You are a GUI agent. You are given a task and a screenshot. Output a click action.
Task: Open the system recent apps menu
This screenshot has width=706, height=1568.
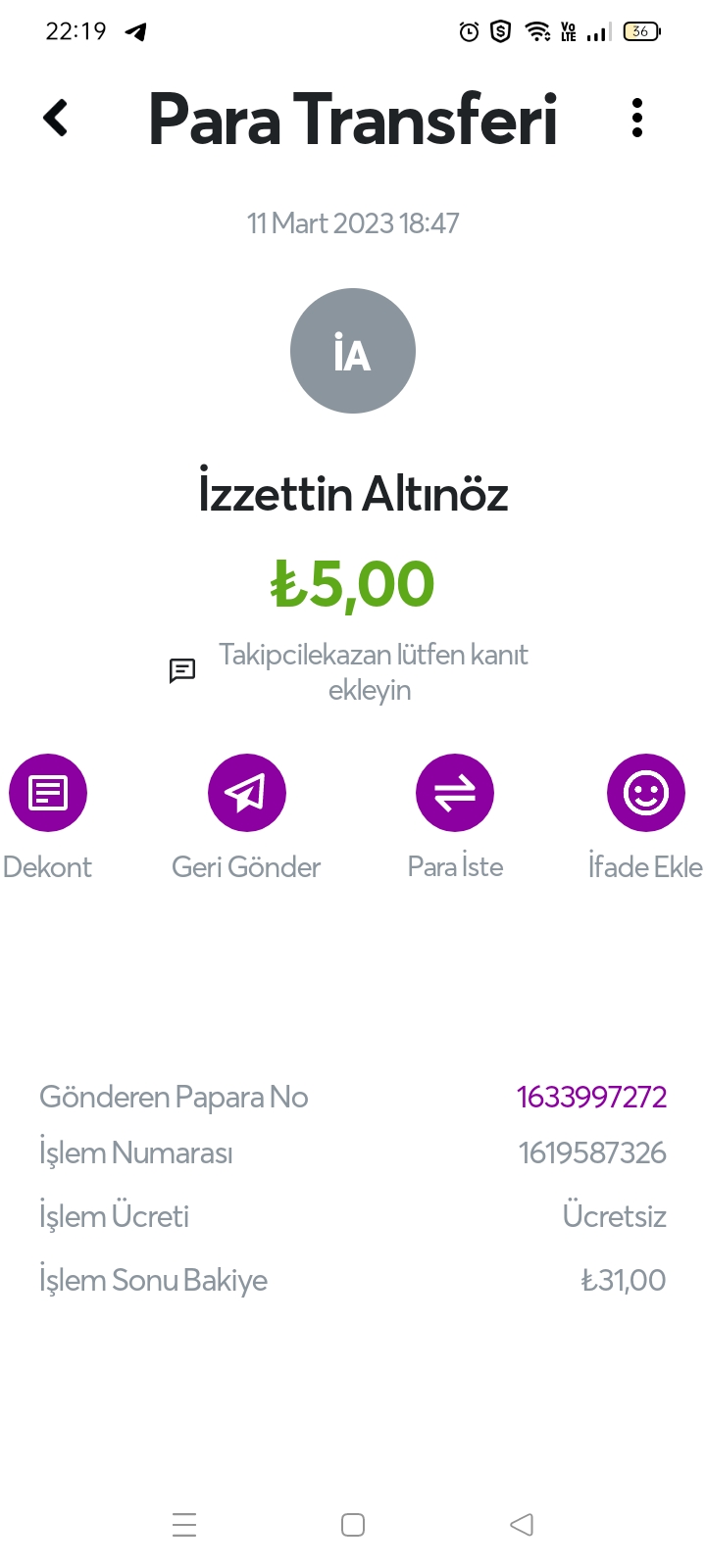184,1525
